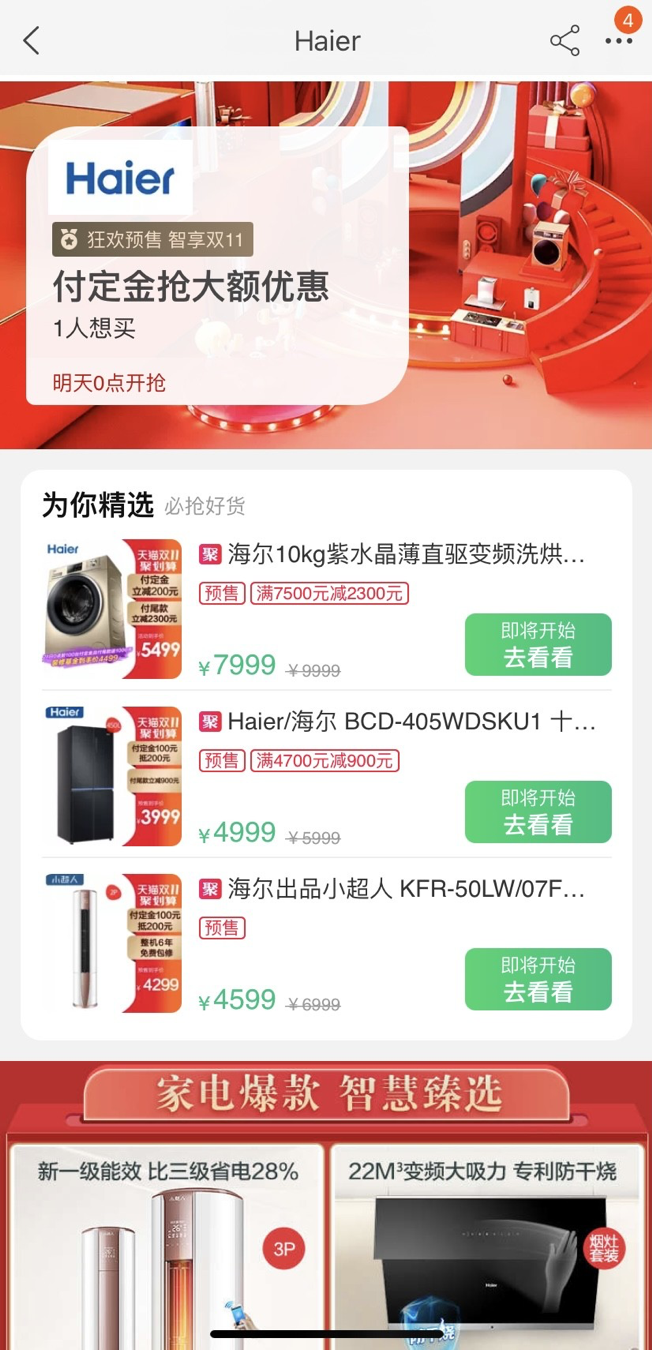Open the 小超人 KFR-50LW air conditioner listing
The image size is (652, 1350).
pyautogui.click(x=406, y=888)
